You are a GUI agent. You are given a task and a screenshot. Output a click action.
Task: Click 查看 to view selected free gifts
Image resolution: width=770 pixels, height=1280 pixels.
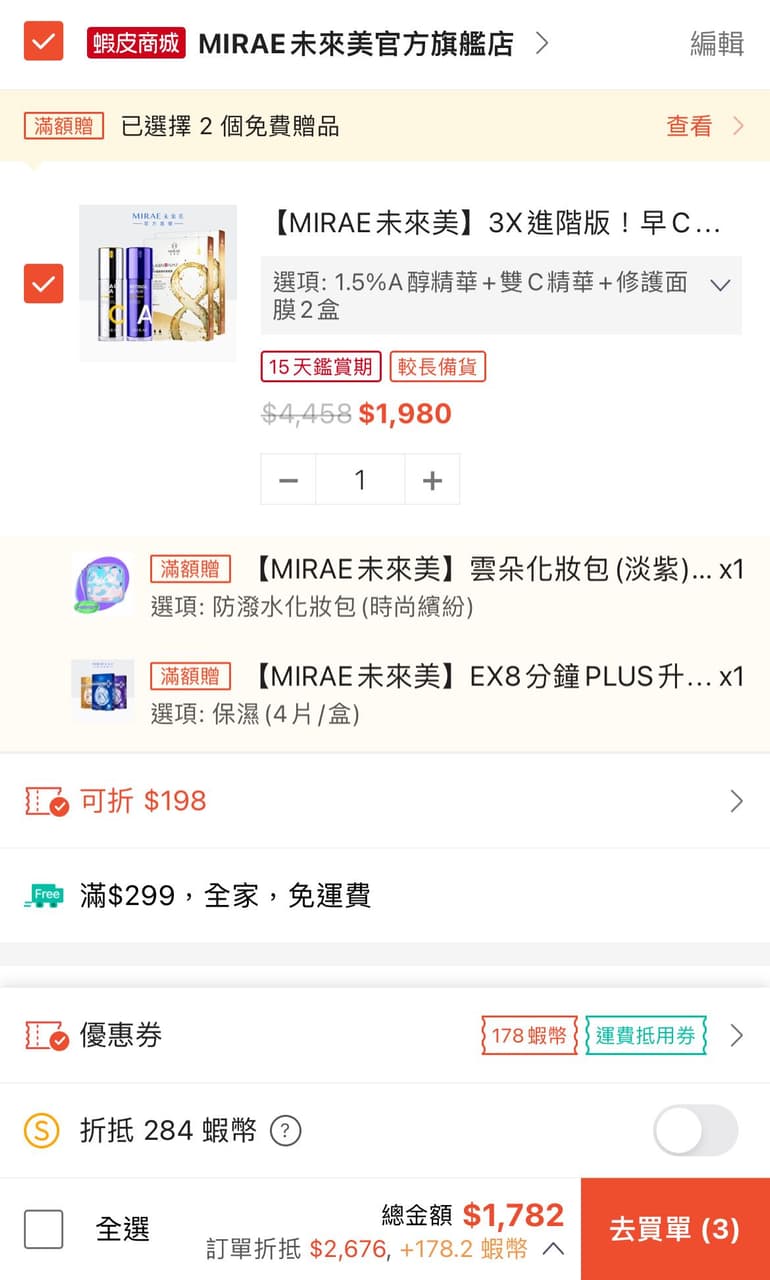click(688, 125)
